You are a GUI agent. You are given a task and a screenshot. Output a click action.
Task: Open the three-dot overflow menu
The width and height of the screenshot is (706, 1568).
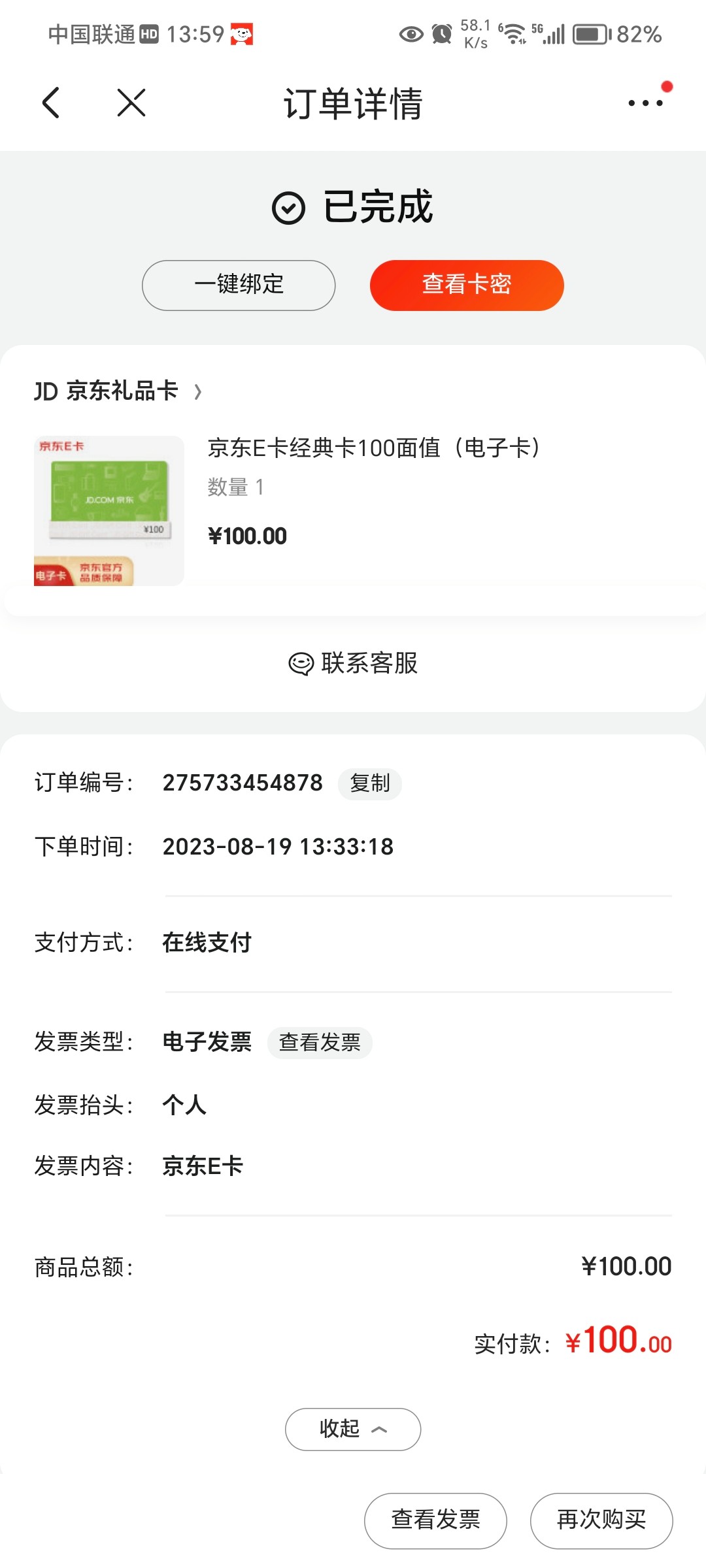click(x=645, y=103)
